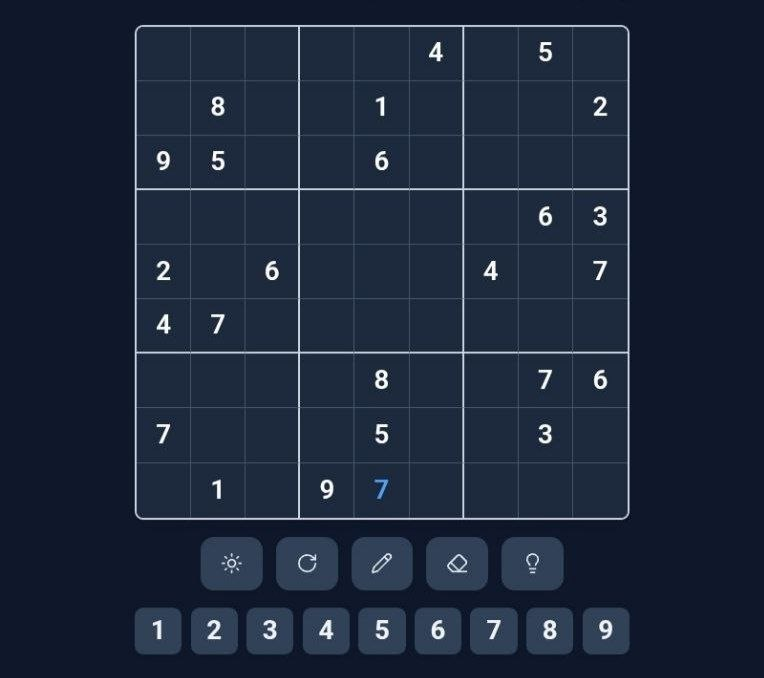Enter number 5 from the keypad
This screenshot has height=678, width=764.
coord(382,630)
